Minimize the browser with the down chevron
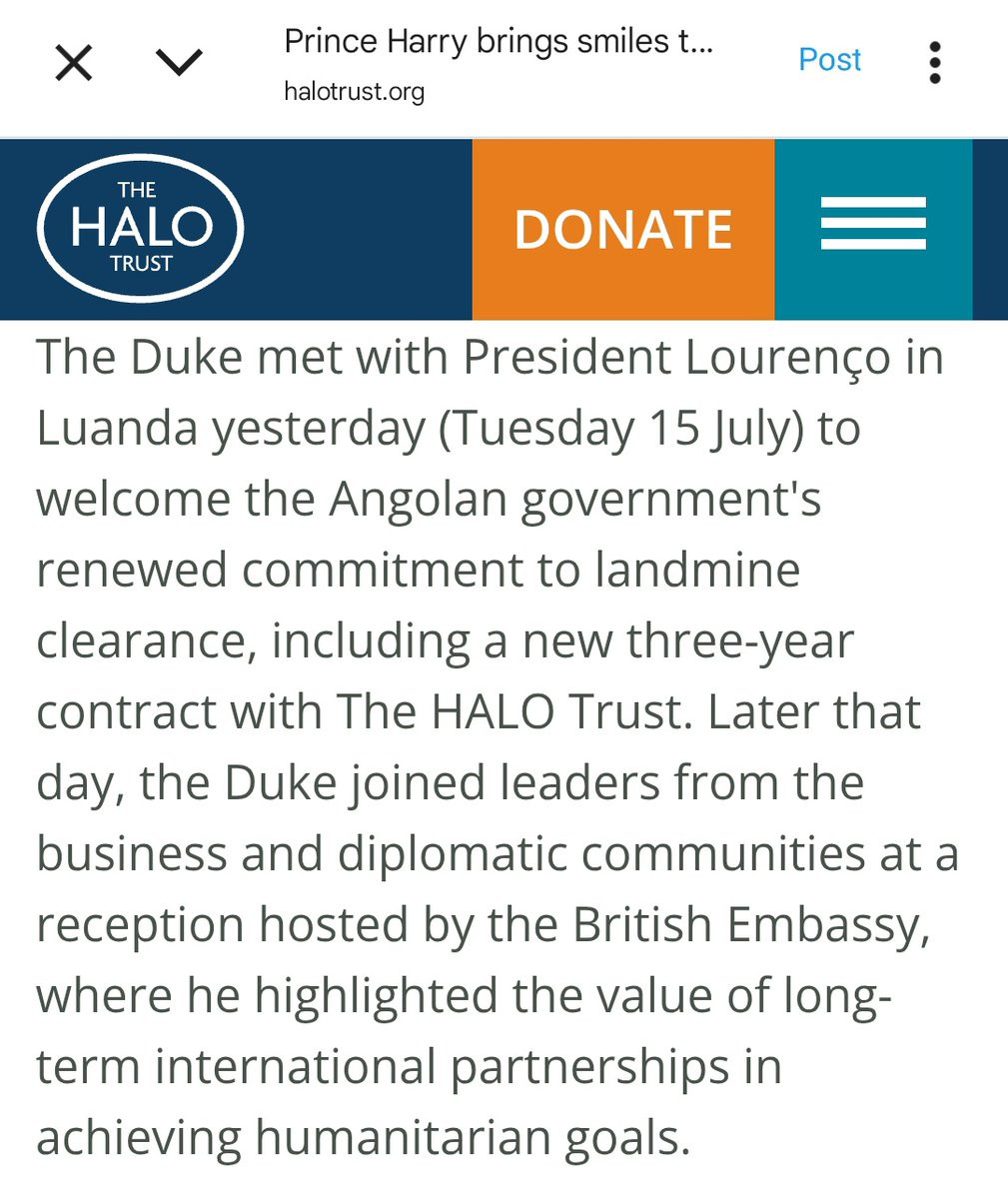Screen dimensions: 1008x1199 coord(180,64)
